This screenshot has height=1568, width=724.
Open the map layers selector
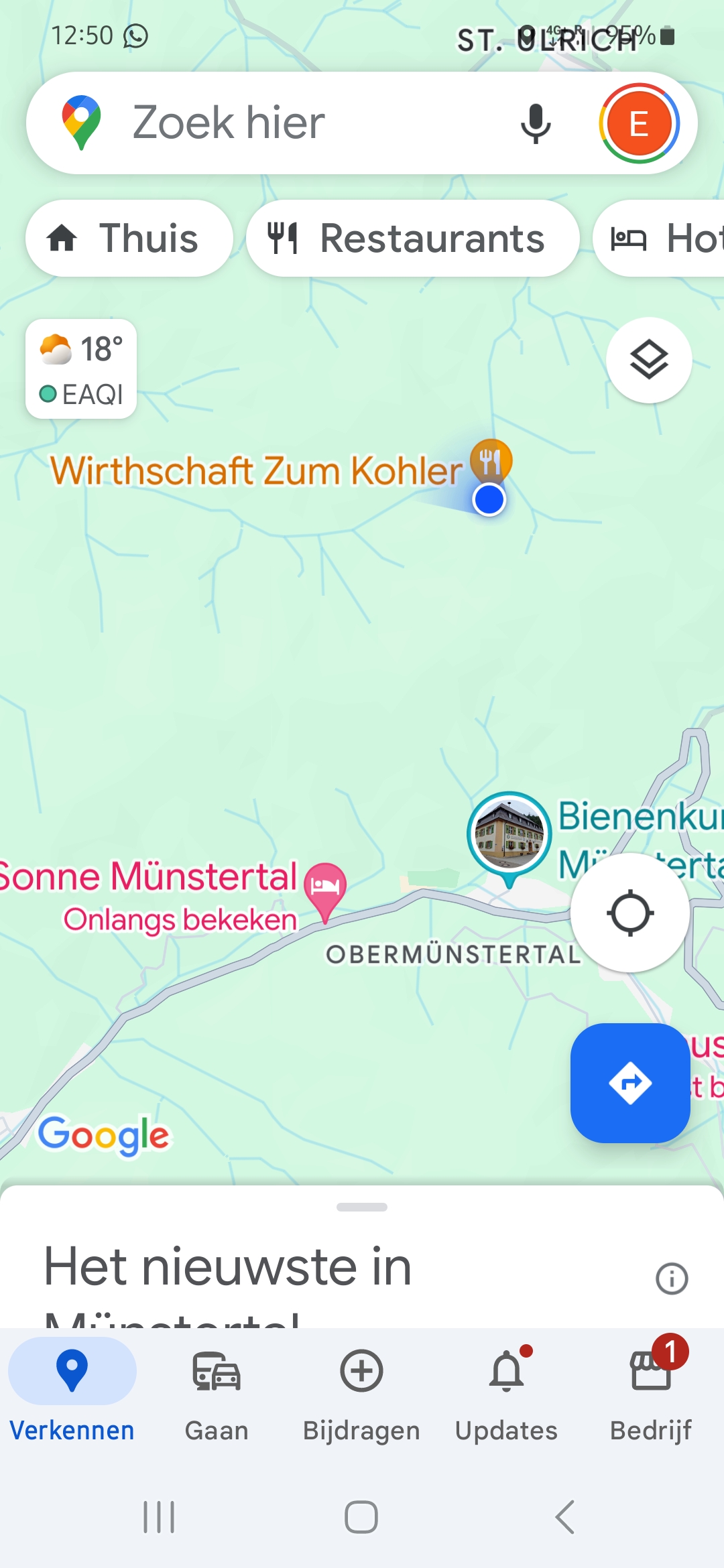tap(648, 361)
